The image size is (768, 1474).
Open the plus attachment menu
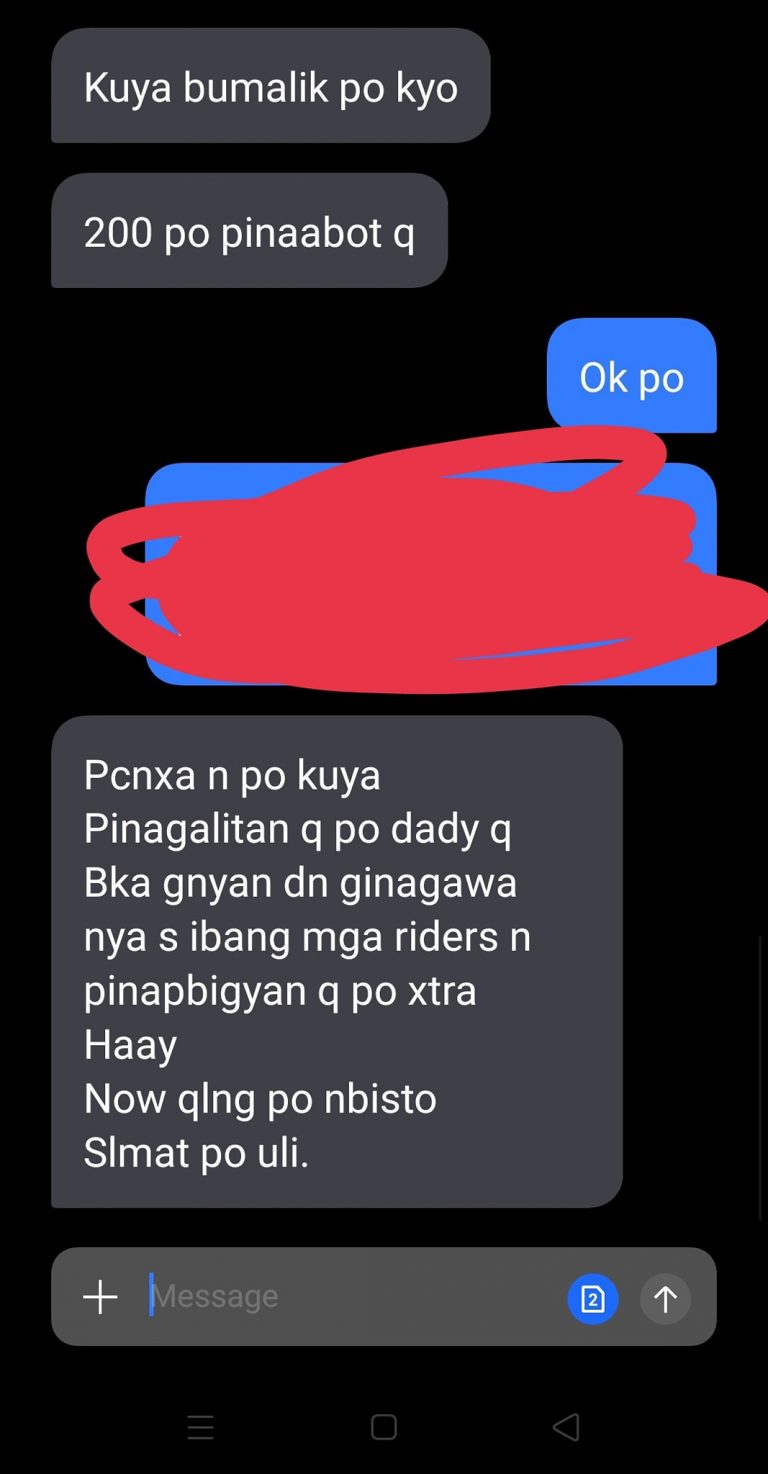pyautogui.click(x=100, y=1298)
